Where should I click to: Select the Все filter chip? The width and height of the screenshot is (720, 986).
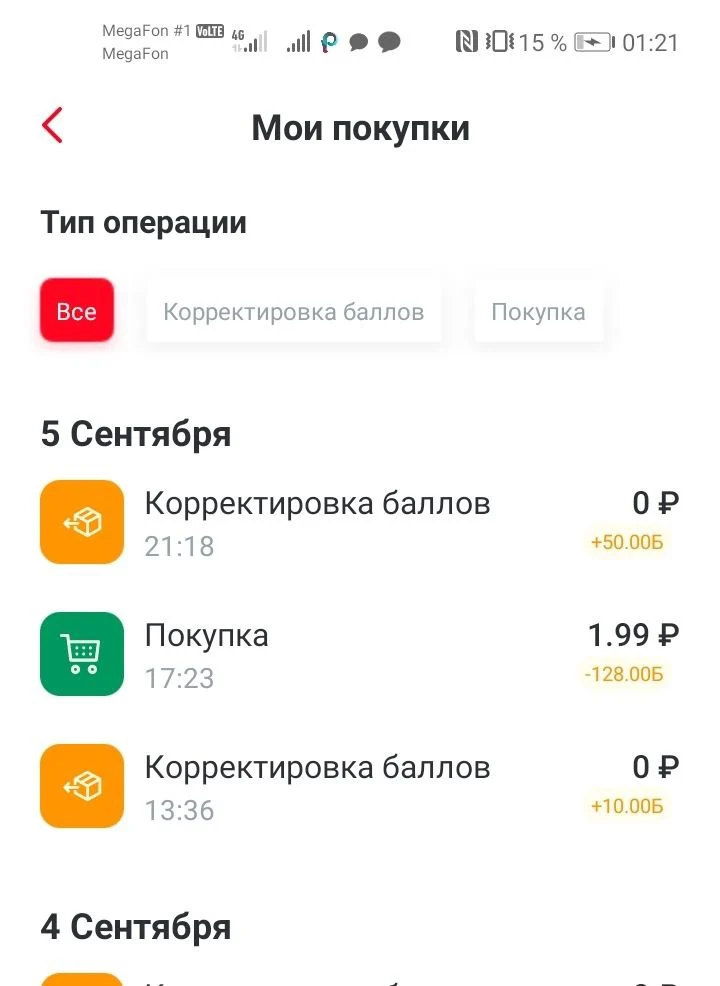click(x=77, y=311)
